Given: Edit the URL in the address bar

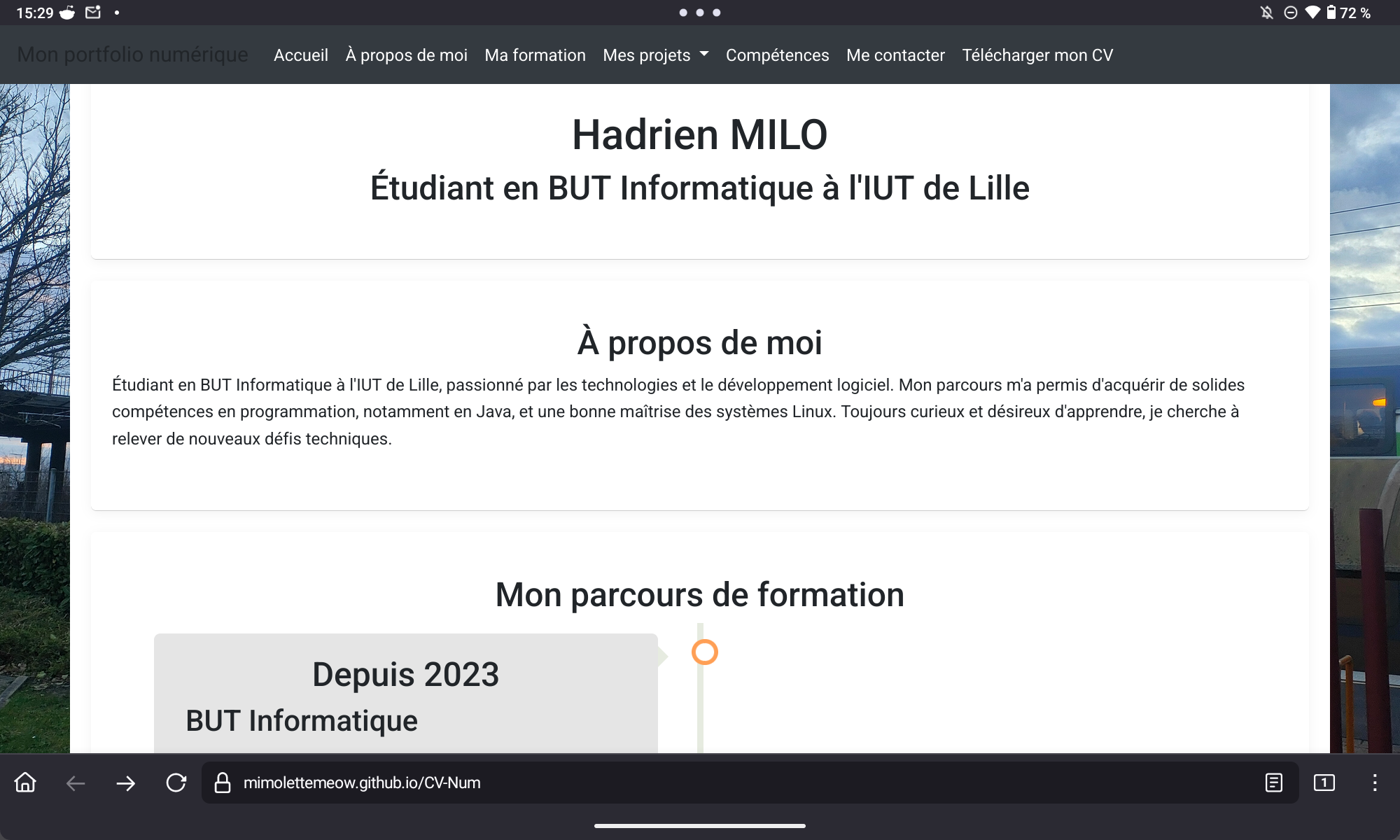Looking at the screenshot, I should (x=700, y=783).
